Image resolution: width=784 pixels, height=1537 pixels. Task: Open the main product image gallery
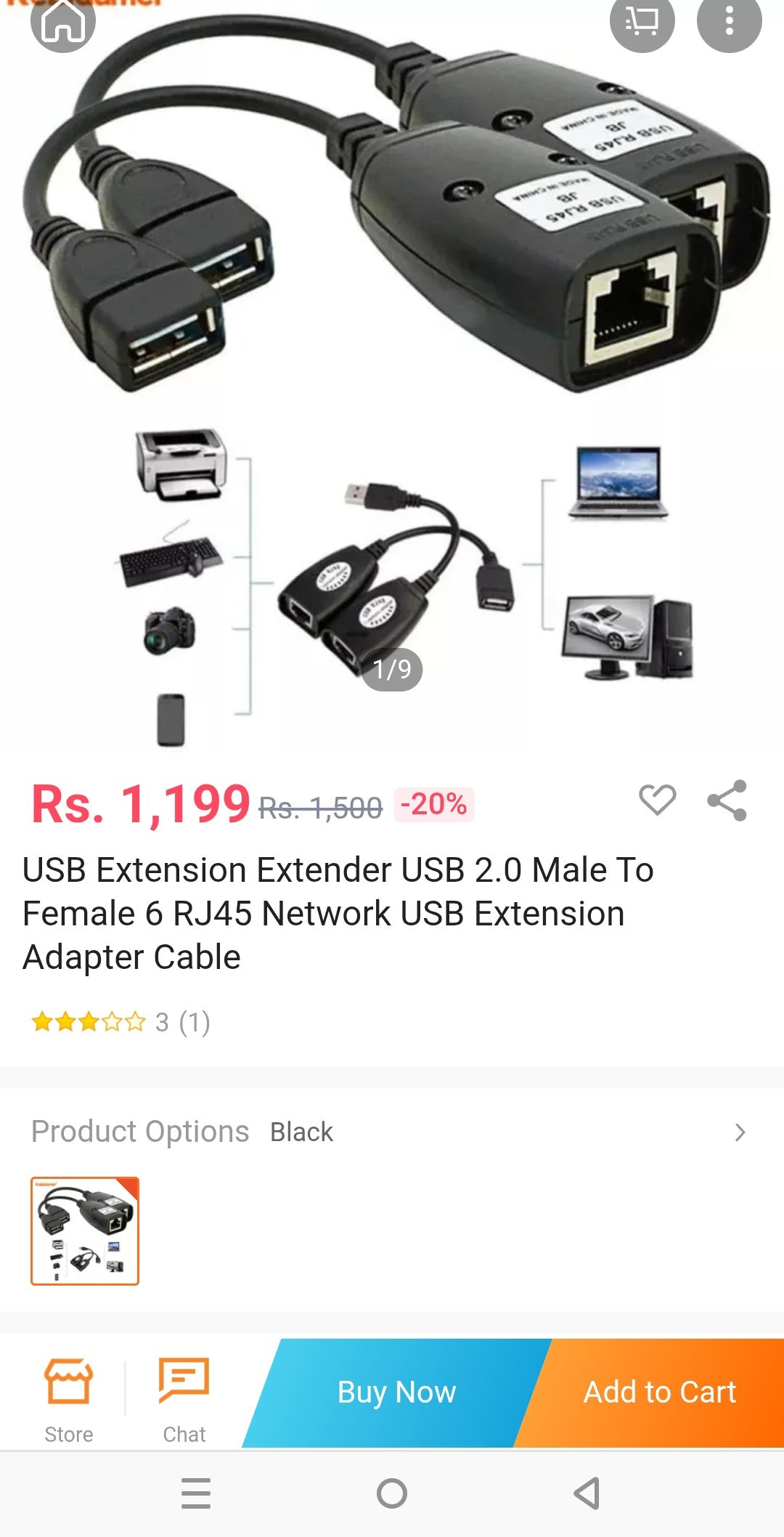tap(392, 378)
